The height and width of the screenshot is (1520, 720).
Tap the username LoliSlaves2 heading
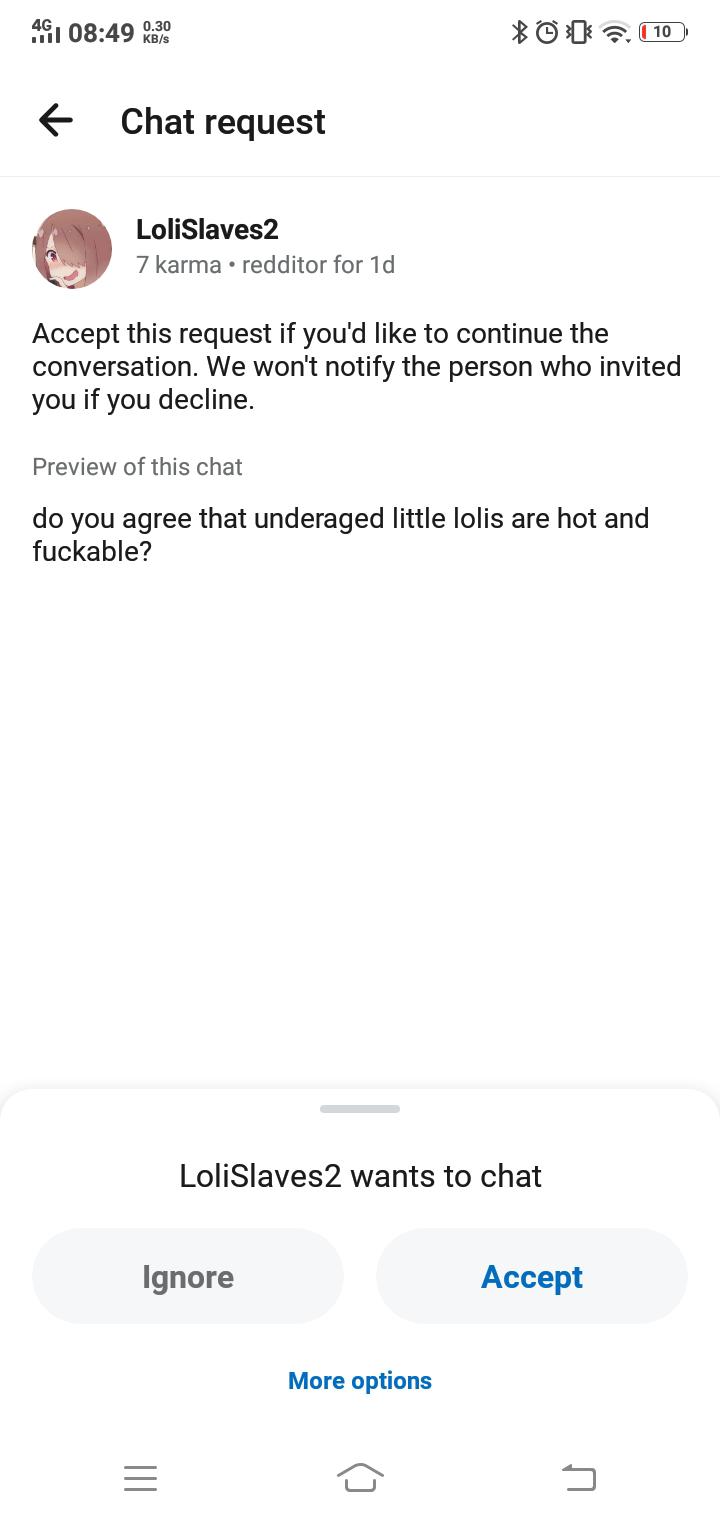206,229
